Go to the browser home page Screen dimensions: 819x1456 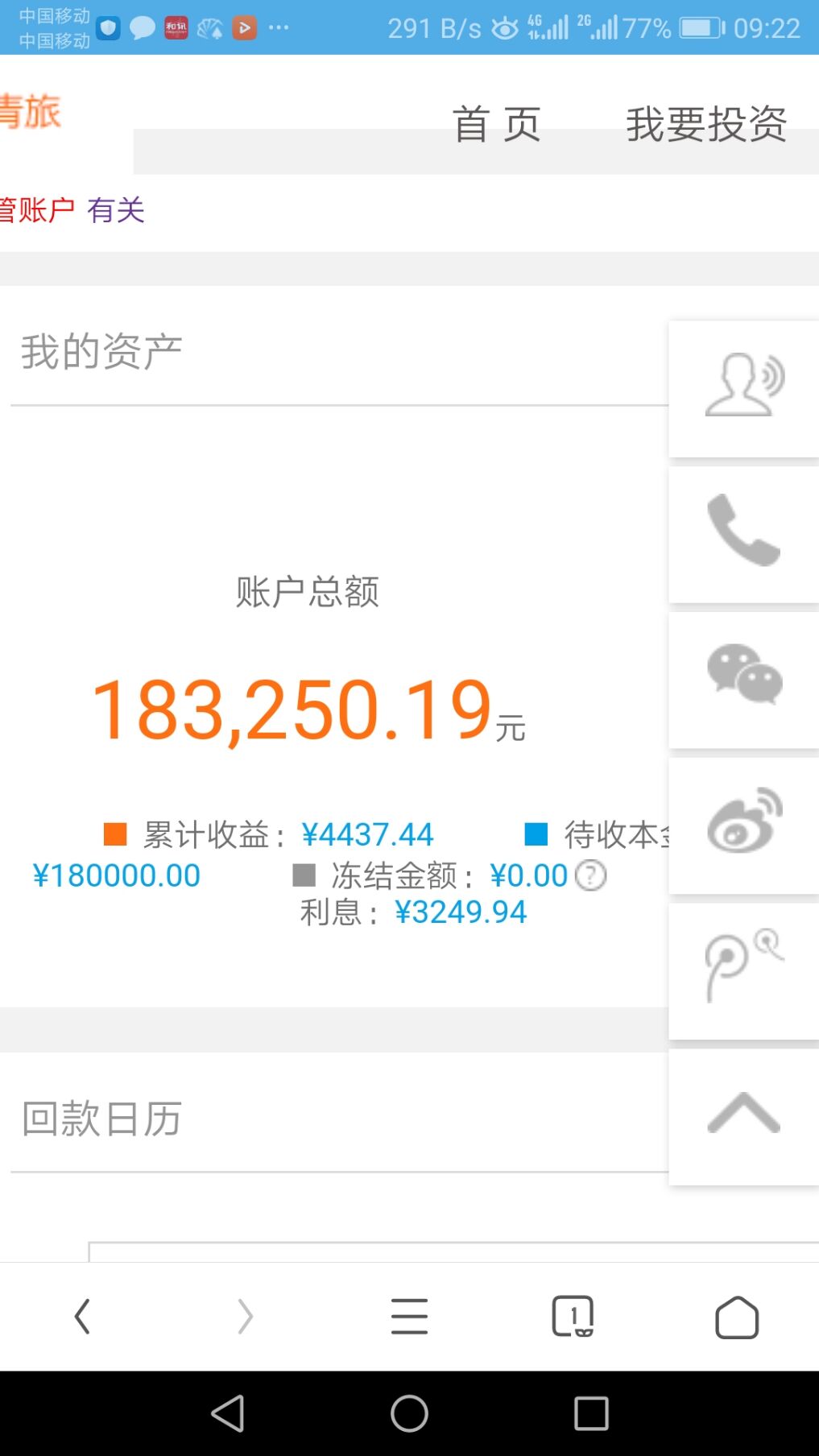tap(737, 1317)
